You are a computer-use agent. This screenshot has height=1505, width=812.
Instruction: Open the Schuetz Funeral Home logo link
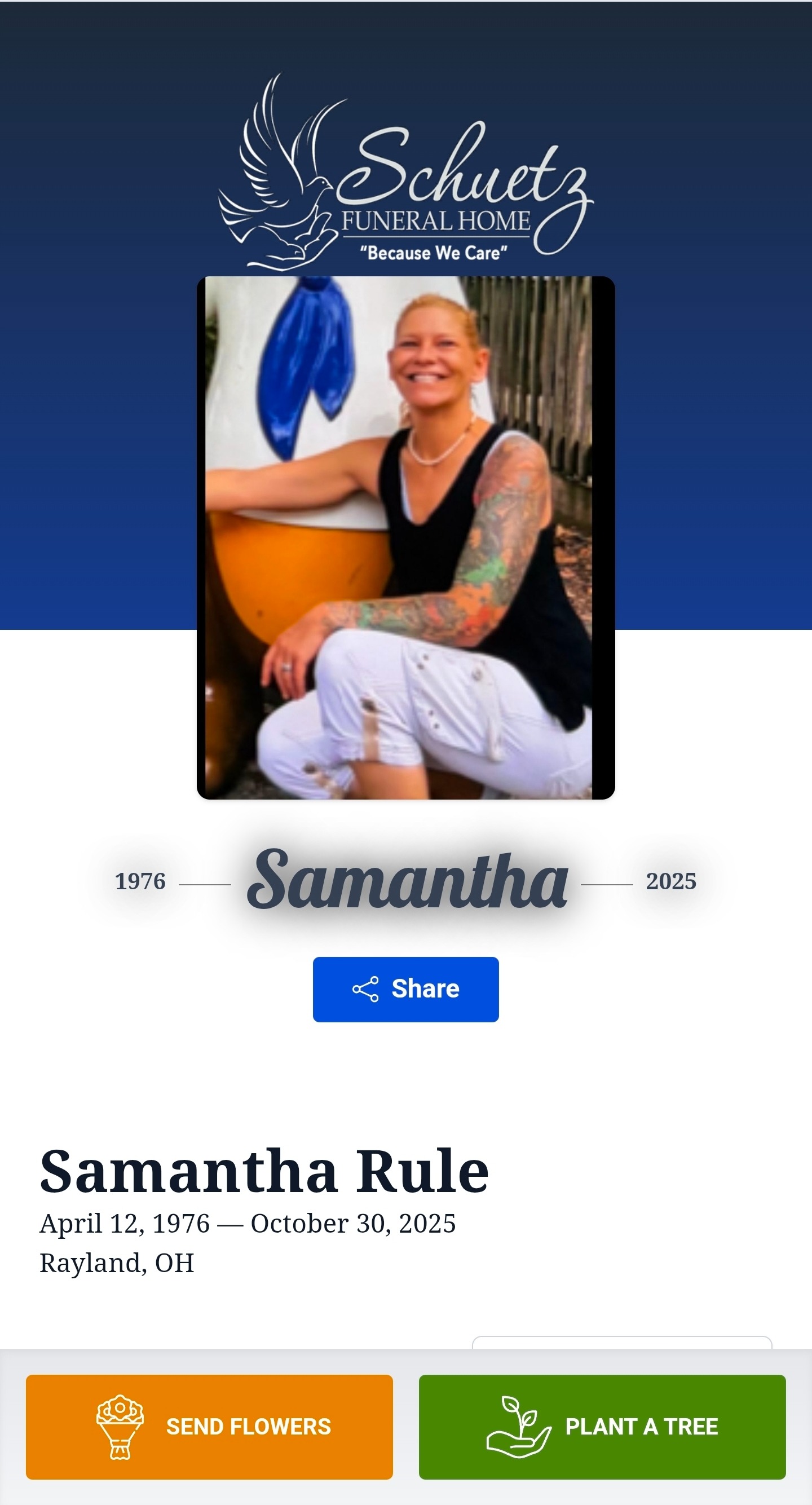405,173
